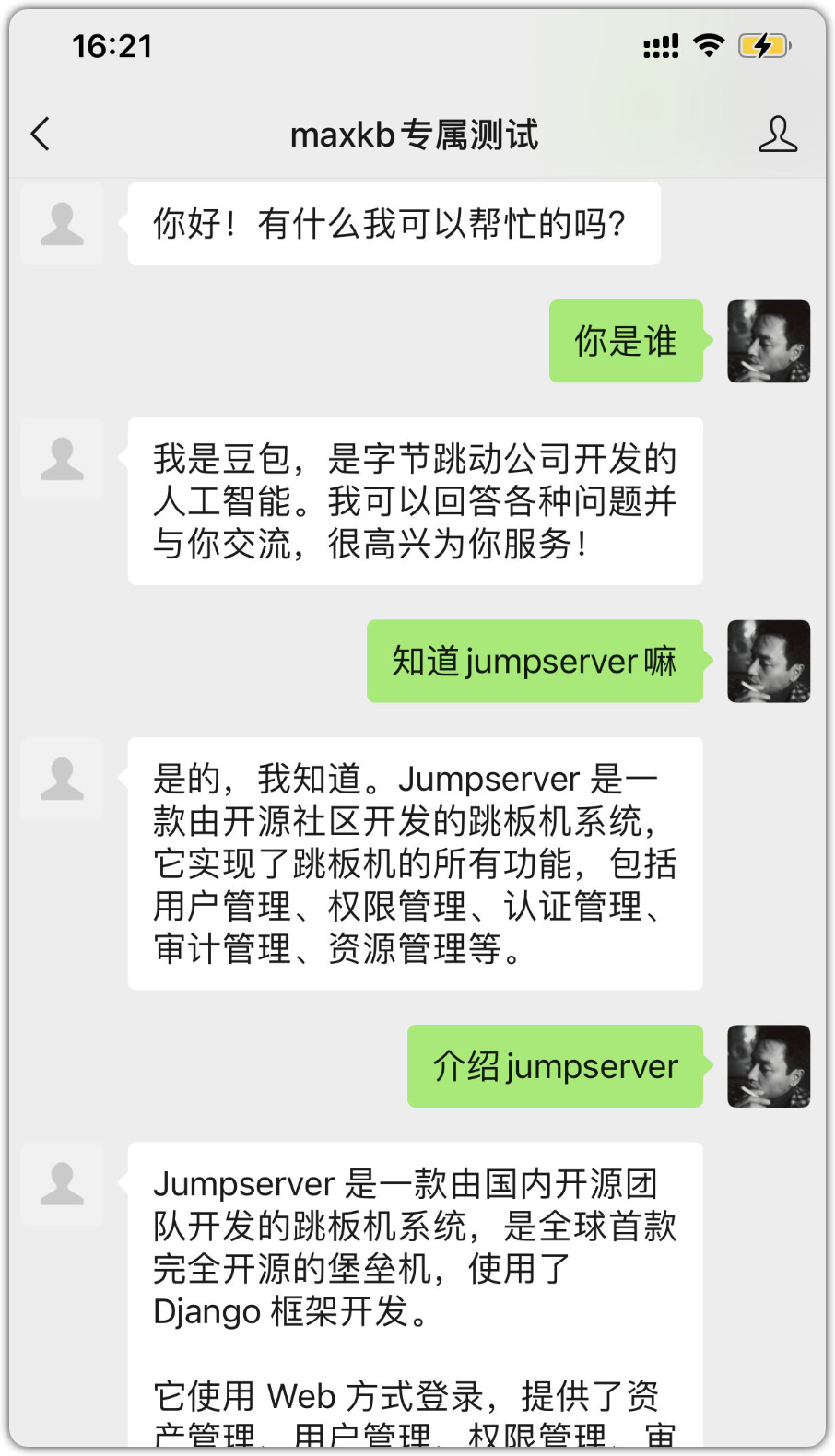Select the avatar next to '你是谁' message

click(x=769, y=341)
